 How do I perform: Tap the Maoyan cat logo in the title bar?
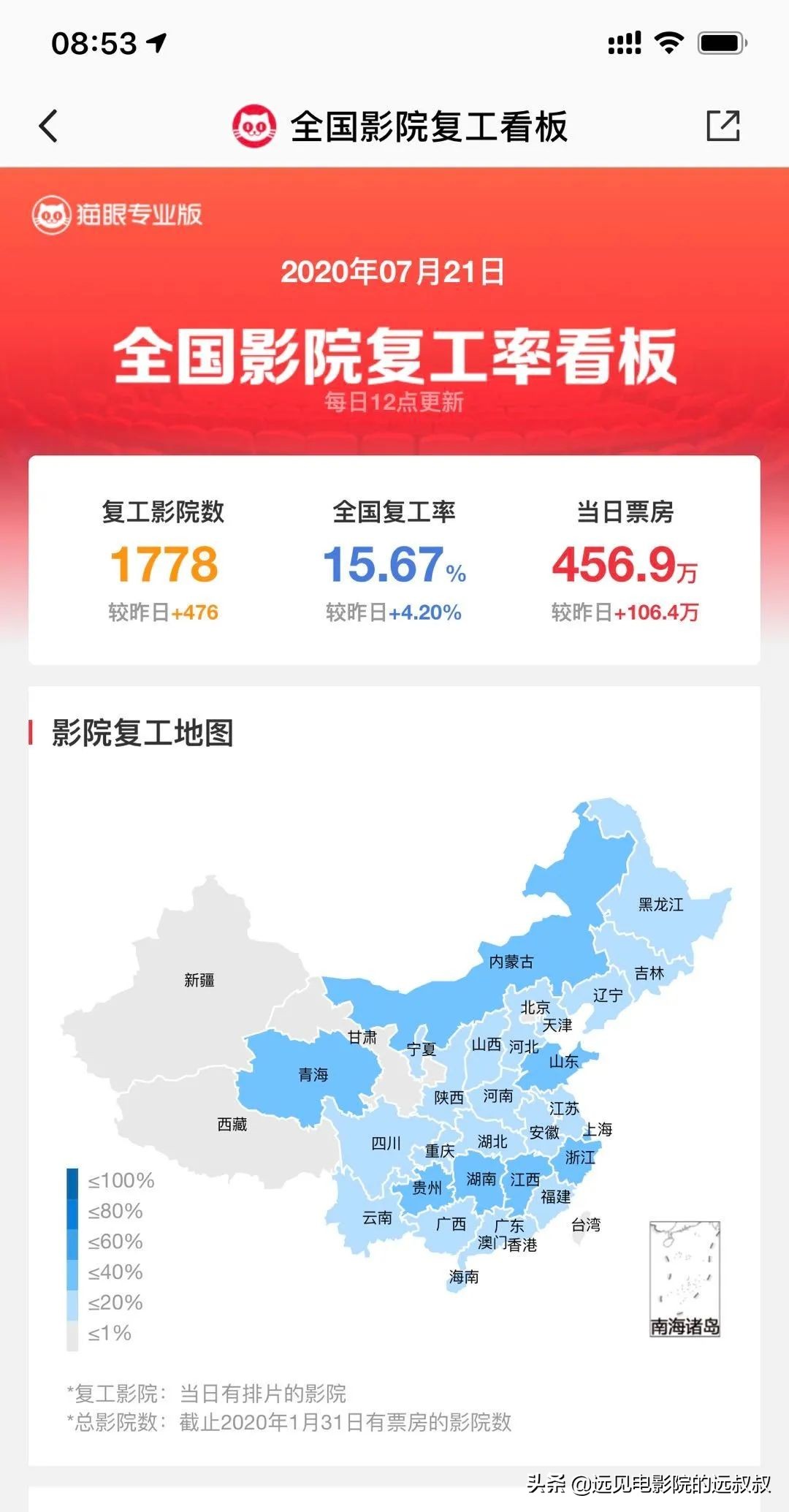pos(253,124)
